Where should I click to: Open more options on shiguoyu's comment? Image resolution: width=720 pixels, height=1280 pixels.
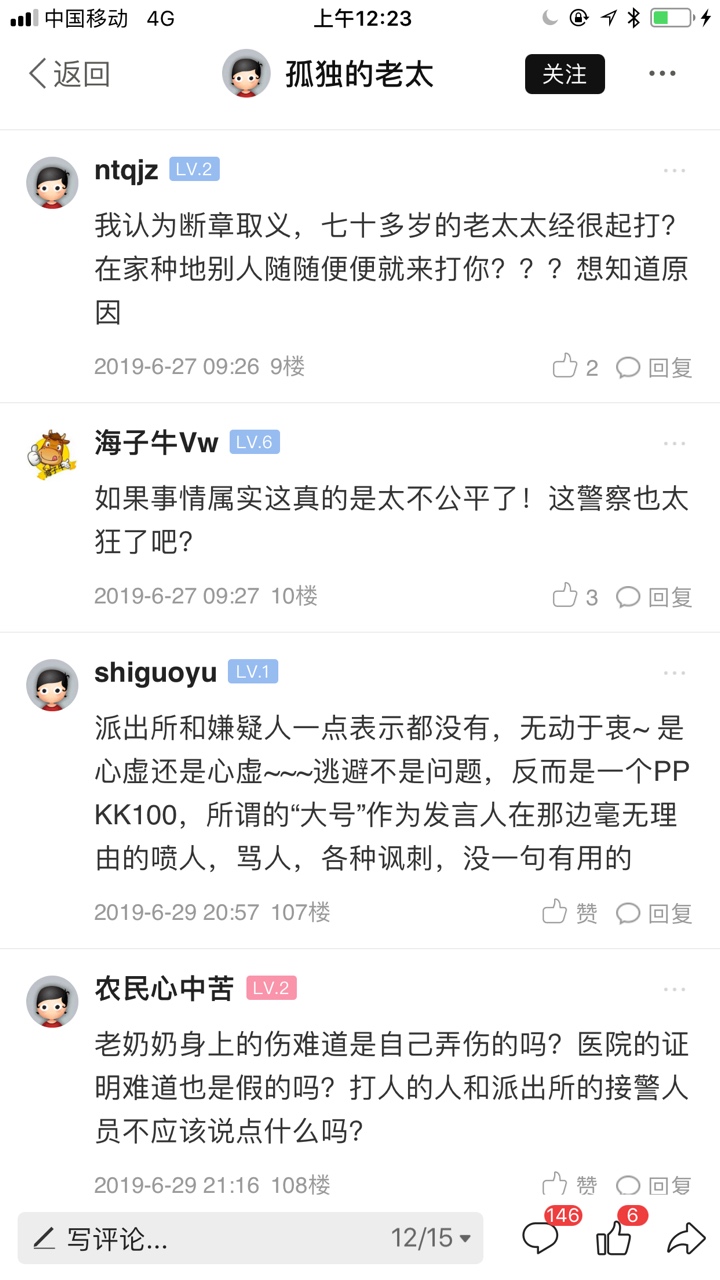[x=675, y=673]
